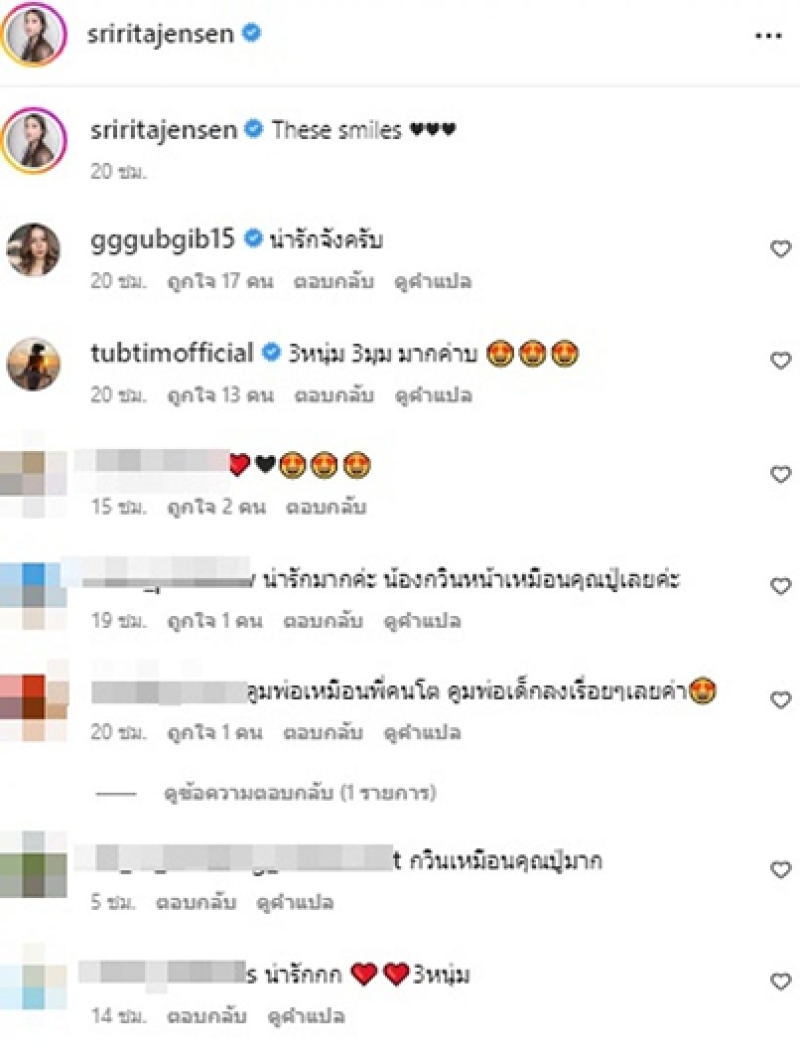This screenshot has width=800, height=1061.
Task: Like the comment with hearts and emojis only
Action: pos(780,474)
